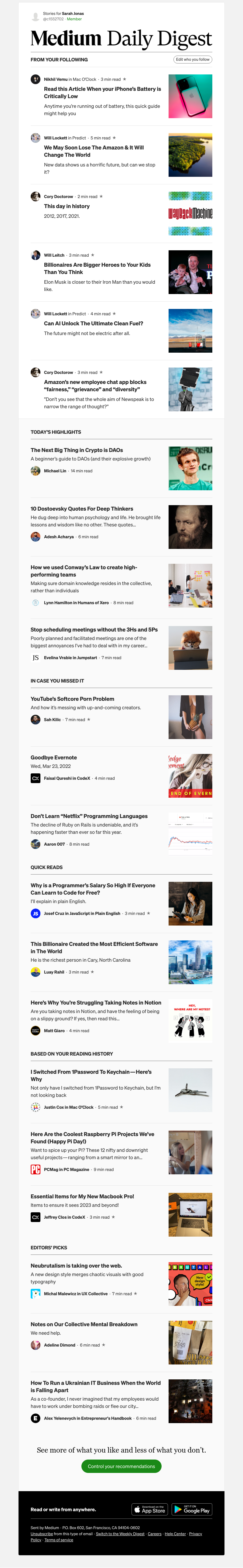Tap Control your recommendations button
The image size is (243, 1568).
pyautogui.click(x=121, y=1466)
